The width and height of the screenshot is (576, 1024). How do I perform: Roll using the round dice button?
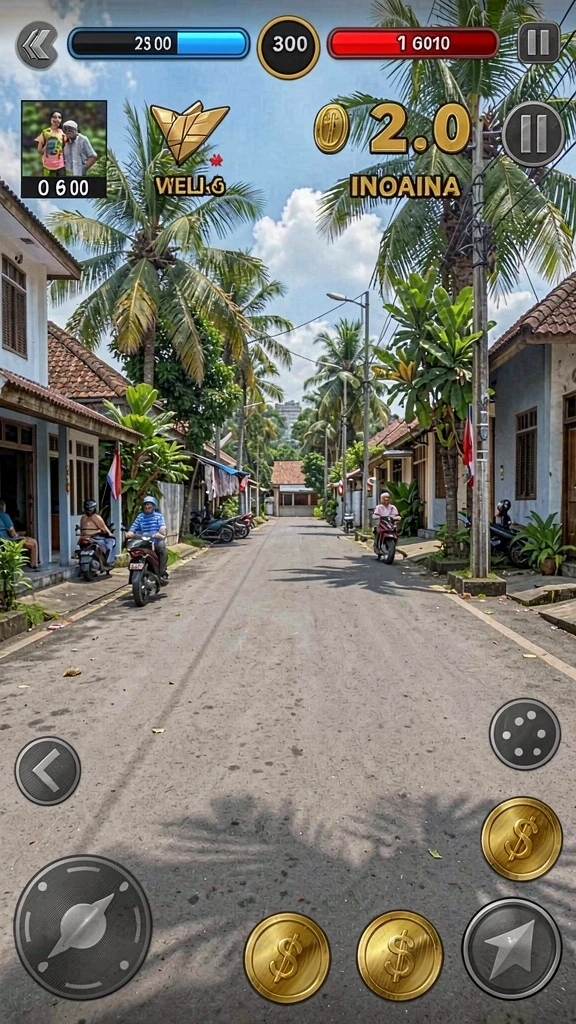525,734
